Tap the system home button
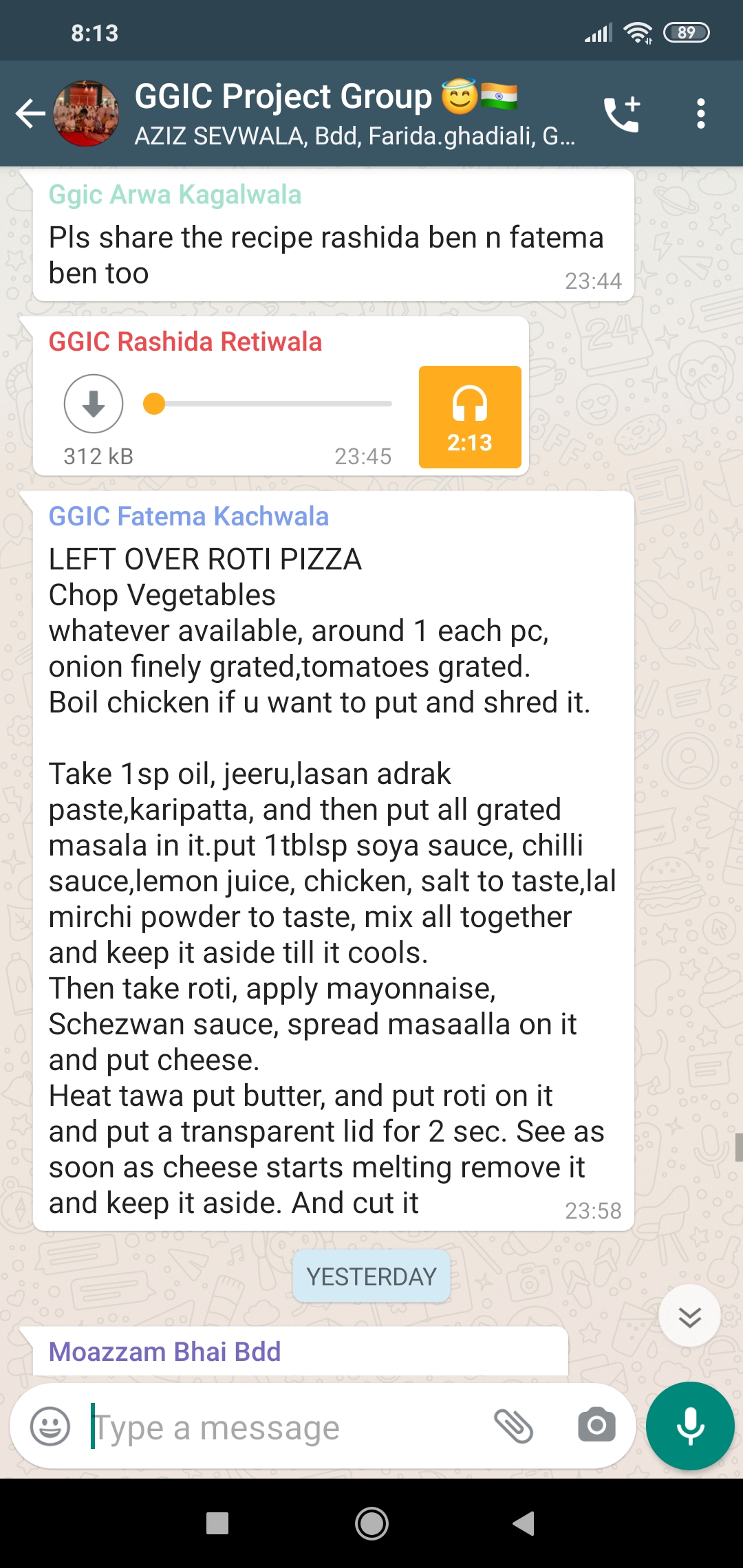Screen dimensions: 743x1568 pos(371,1523)
